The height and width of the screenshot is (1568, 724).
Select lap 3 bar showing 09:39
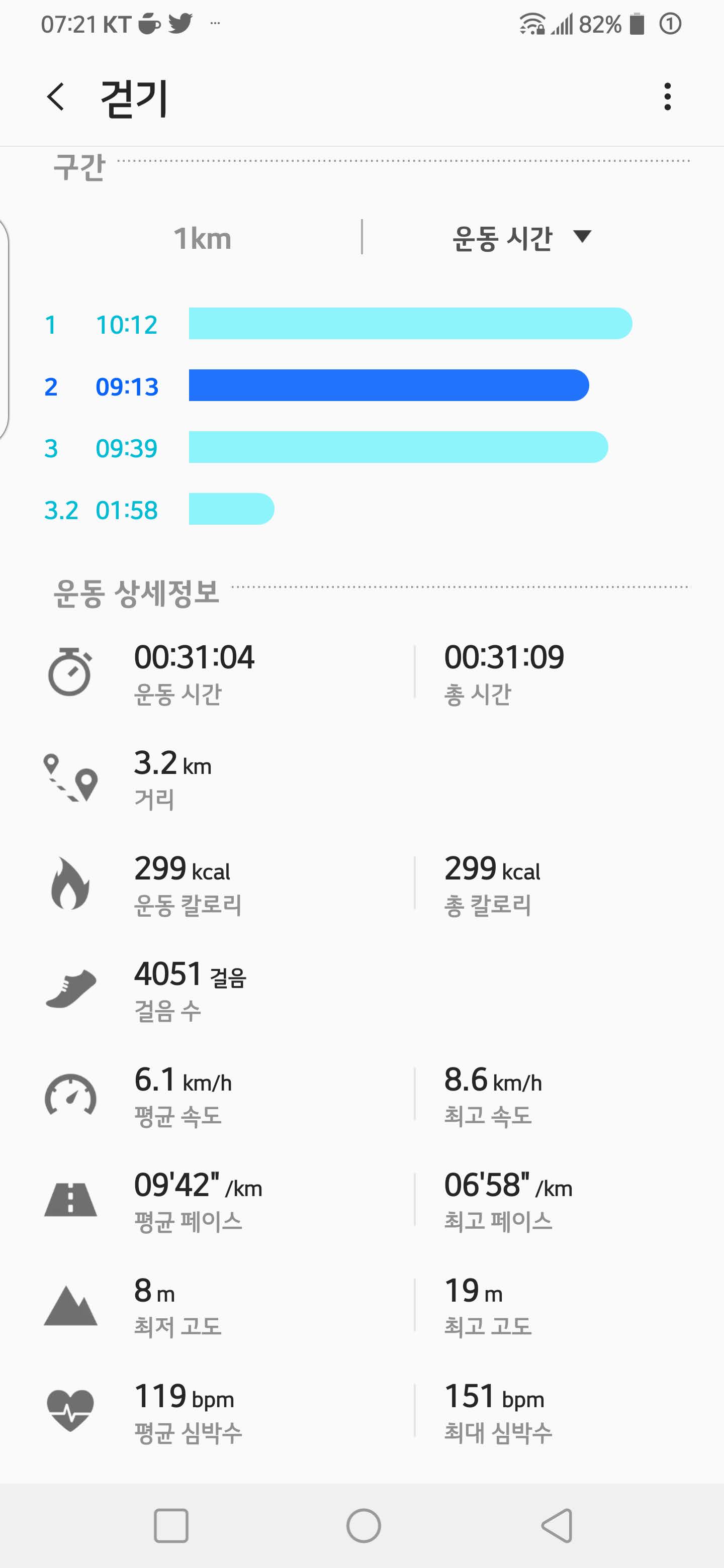(x=398, y=447)
